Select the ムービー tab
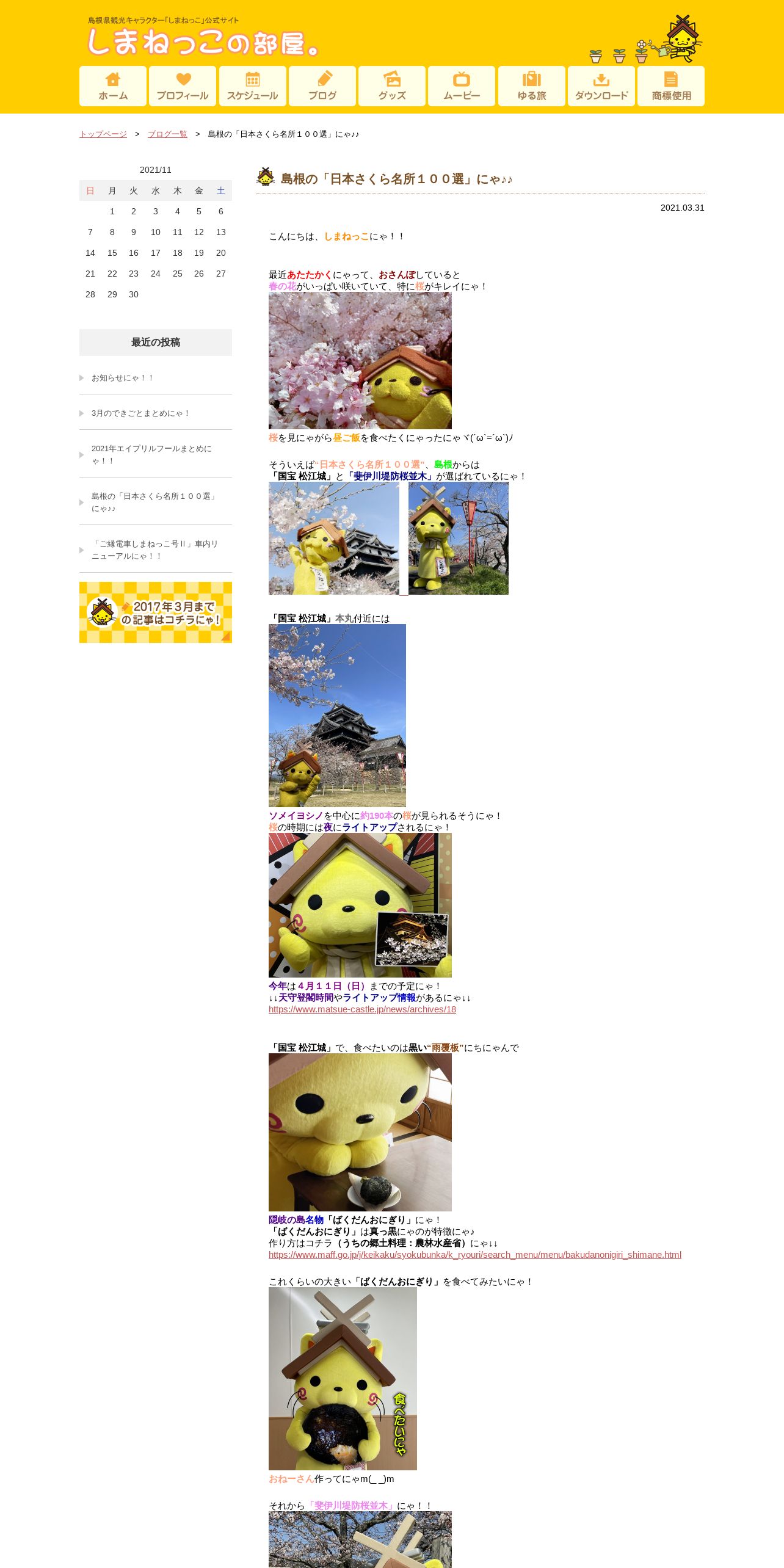 (x=462, y=86)
